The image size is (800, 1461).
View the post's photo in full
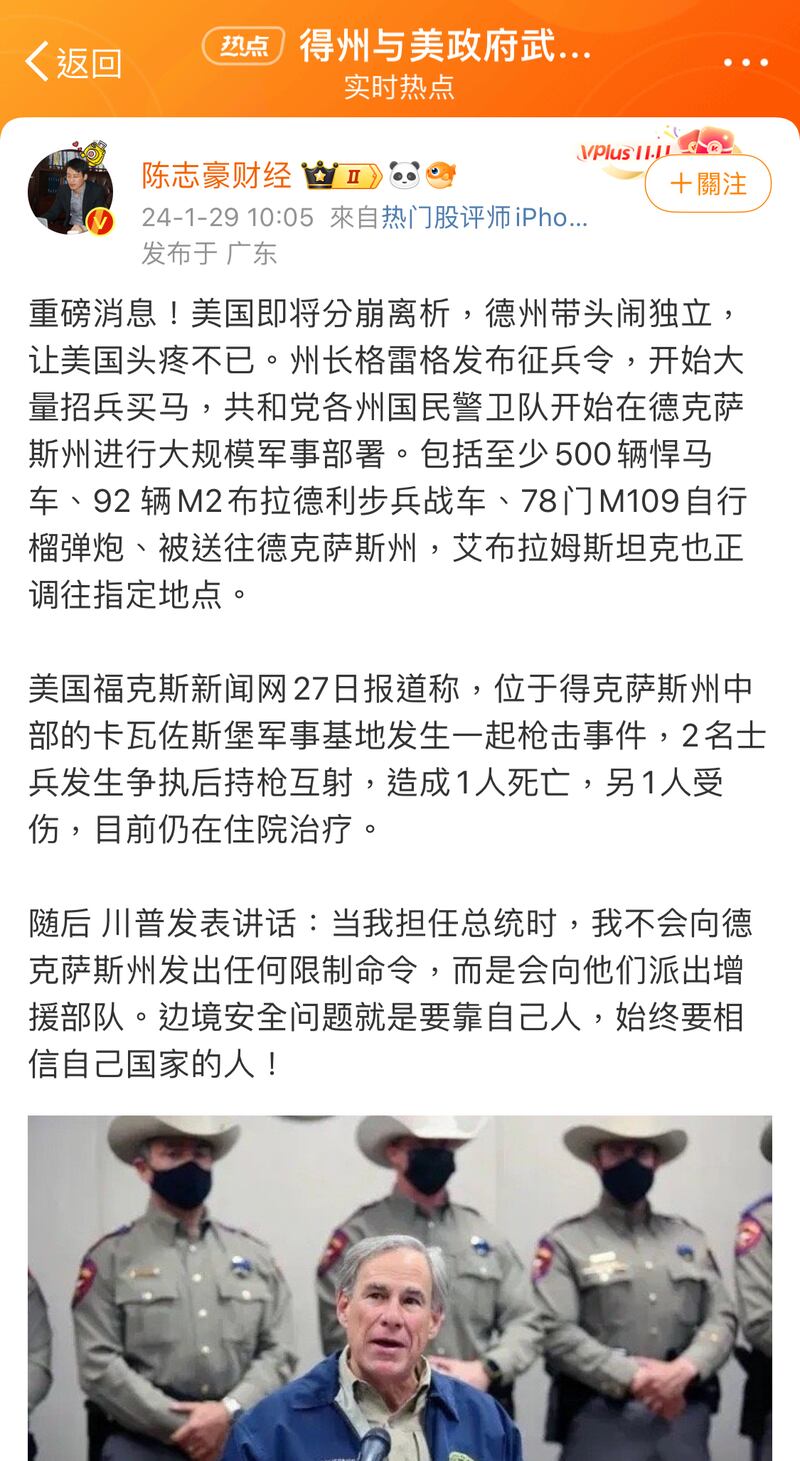click(400, 1288)
